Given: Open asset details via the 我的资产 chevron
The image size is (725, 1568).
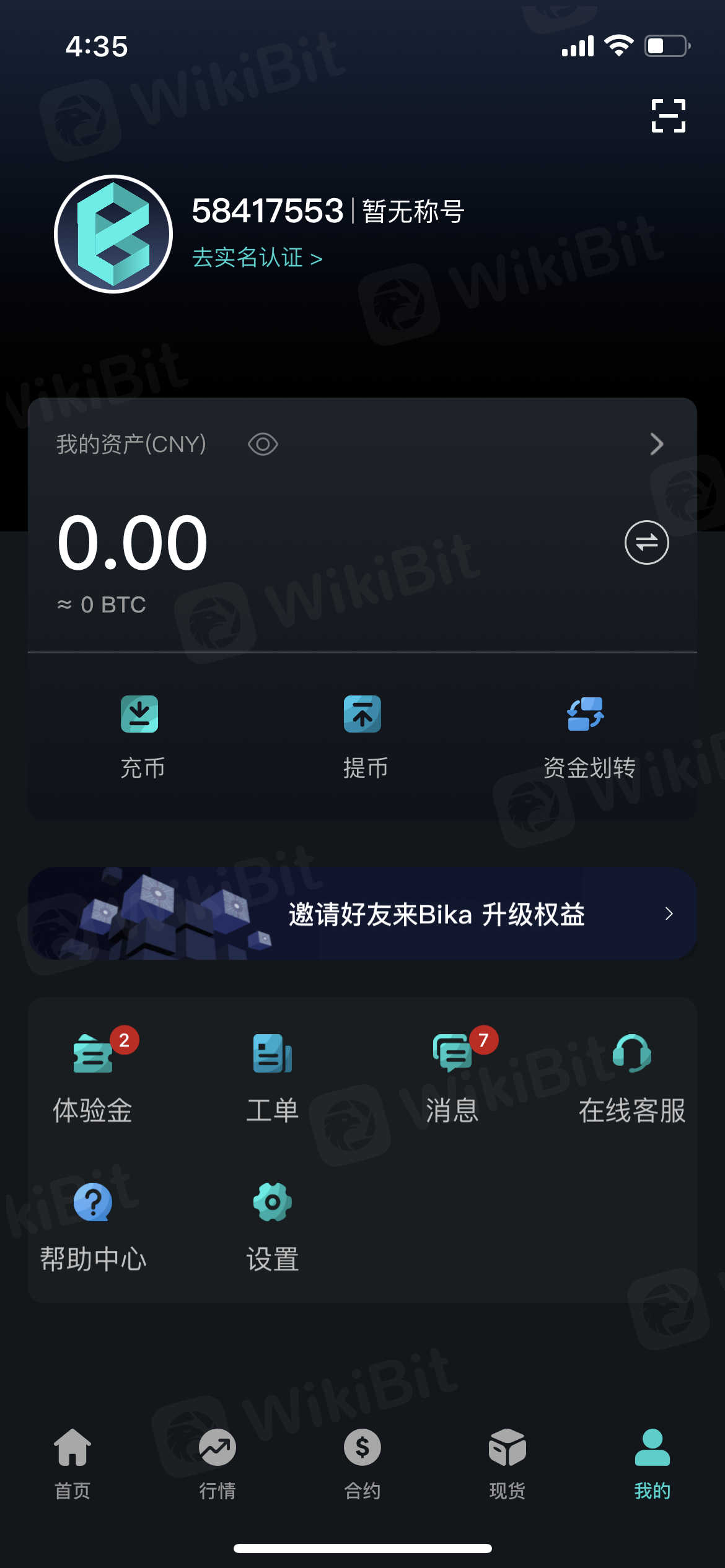Looking at the screenshot, I should pyautogui.click(x=656, y=444).
